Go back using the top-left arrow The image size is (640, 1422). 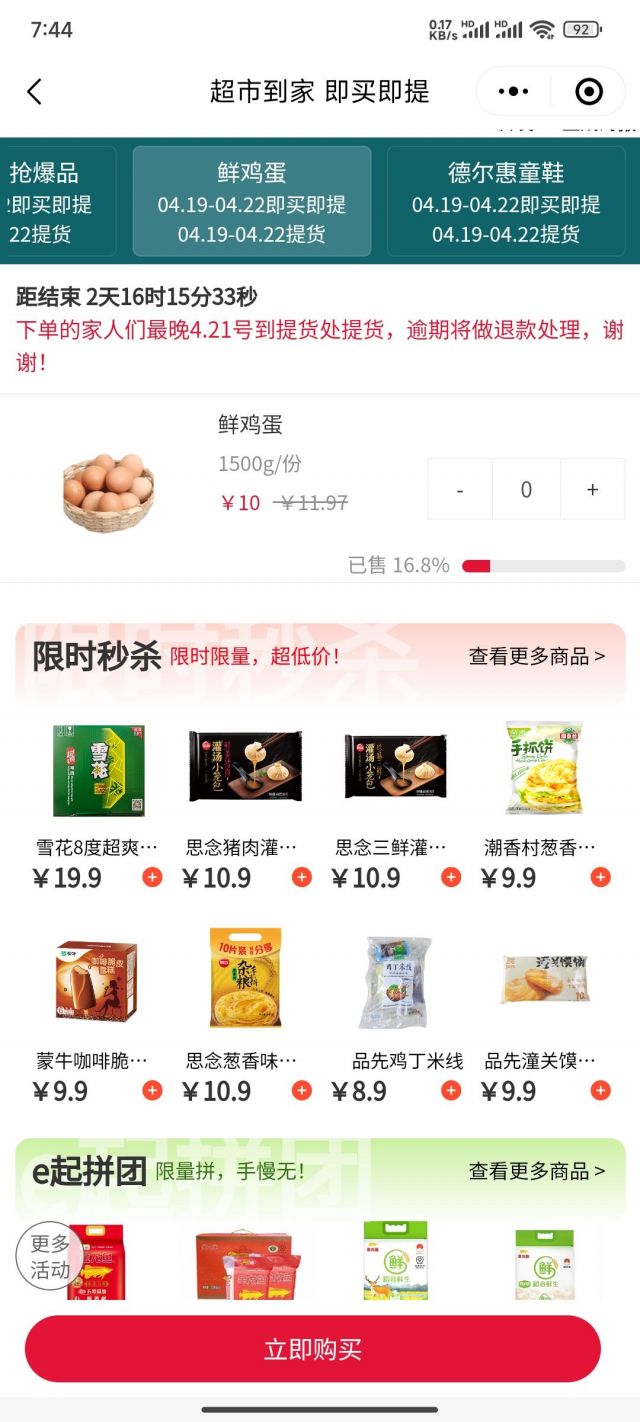tap(34, 92)
